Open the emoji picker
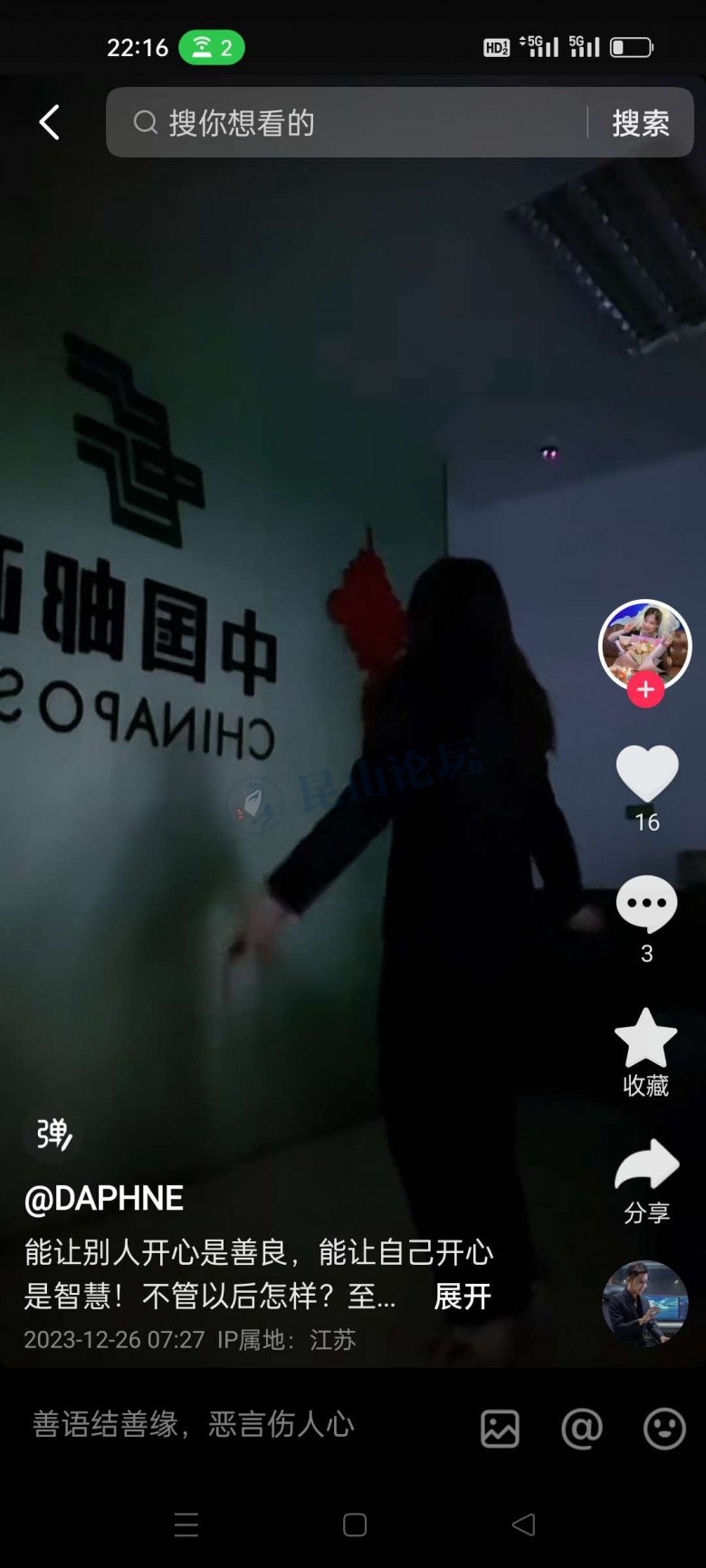Image resolution: width=706 pixels, height=1568 pixels. click(x=663, y=1429)
